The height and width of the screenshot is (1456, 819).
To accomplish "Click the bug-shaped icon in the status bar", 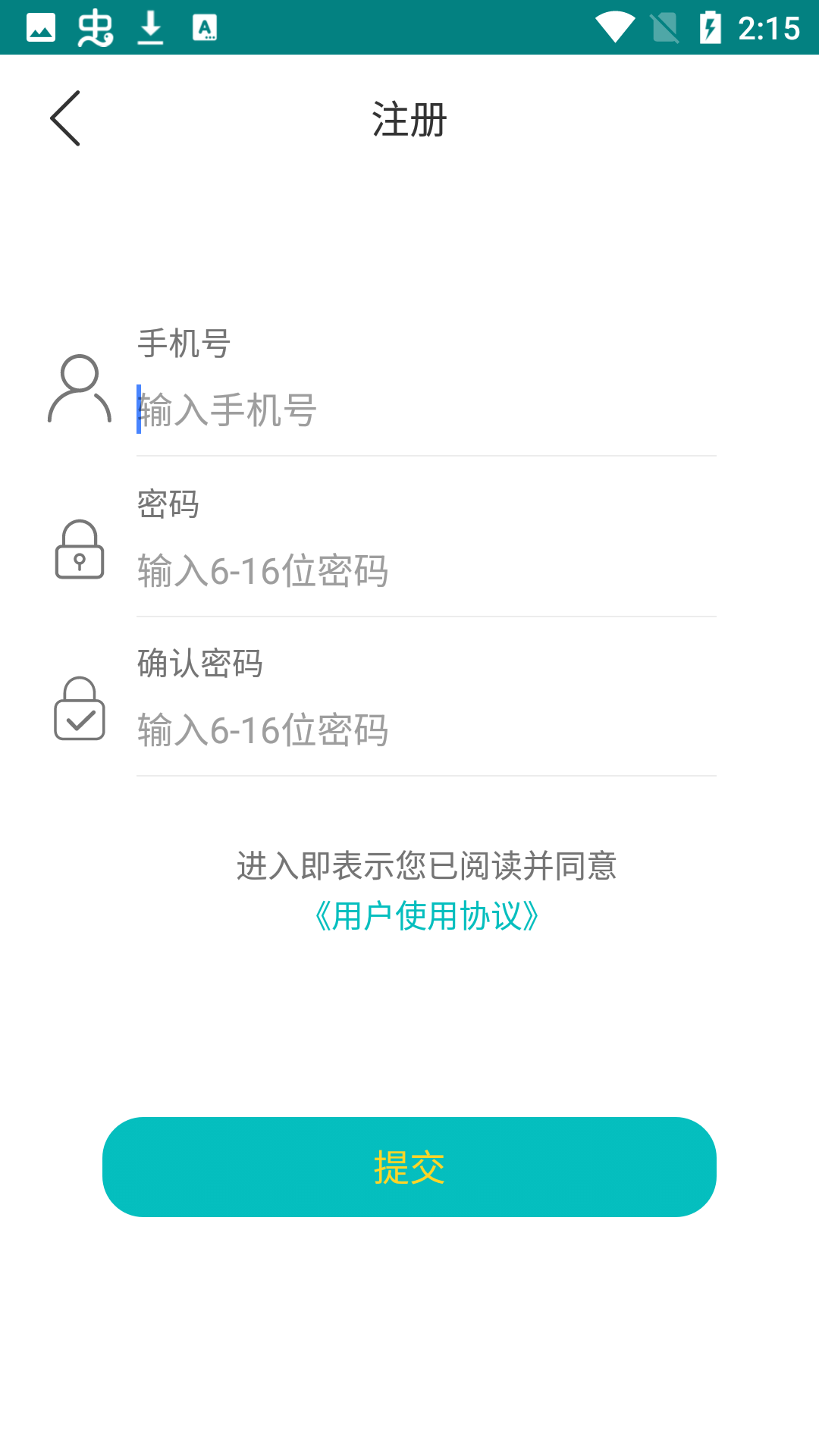I will 96,28.
